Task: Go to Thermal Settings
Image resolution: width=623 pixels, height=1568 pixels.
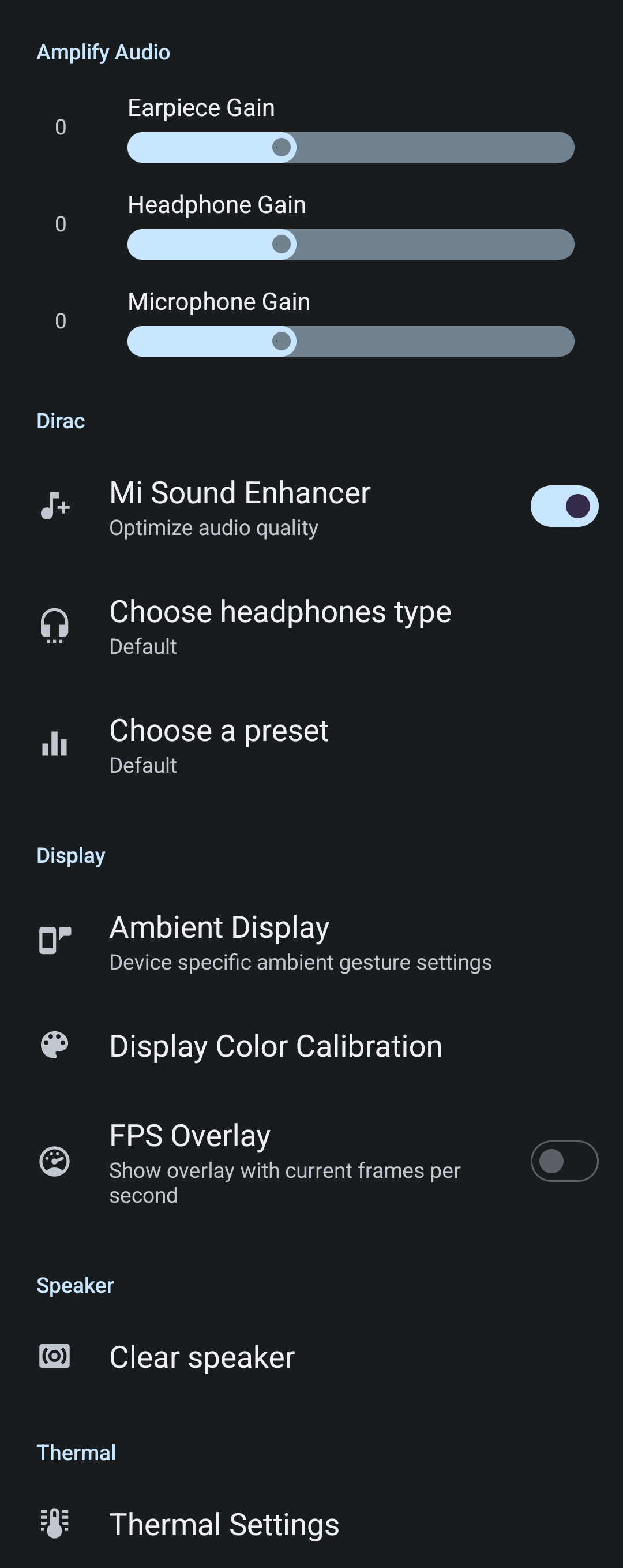Action: [x=224, y=1524]
